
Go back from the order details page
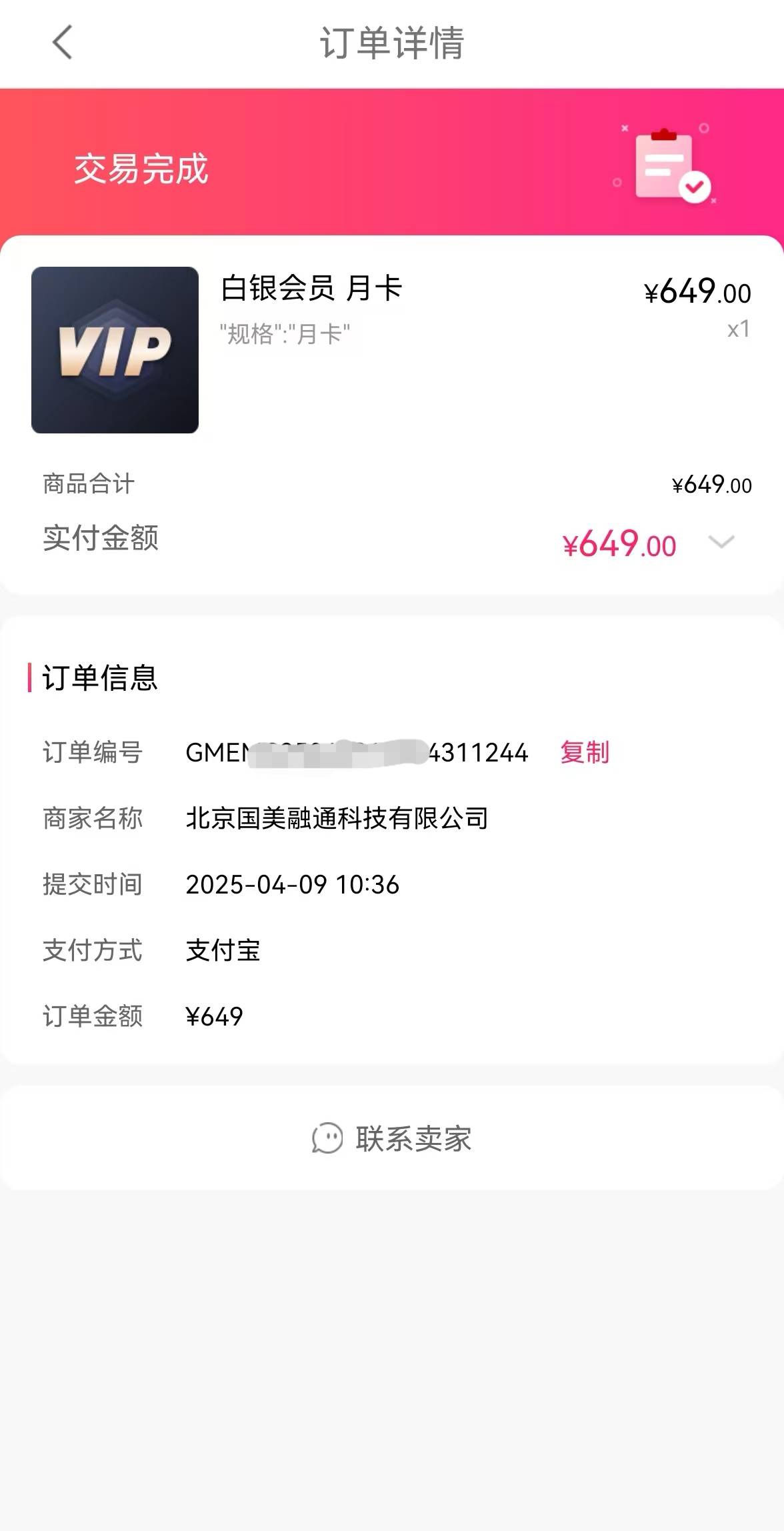tap(62, 43)
